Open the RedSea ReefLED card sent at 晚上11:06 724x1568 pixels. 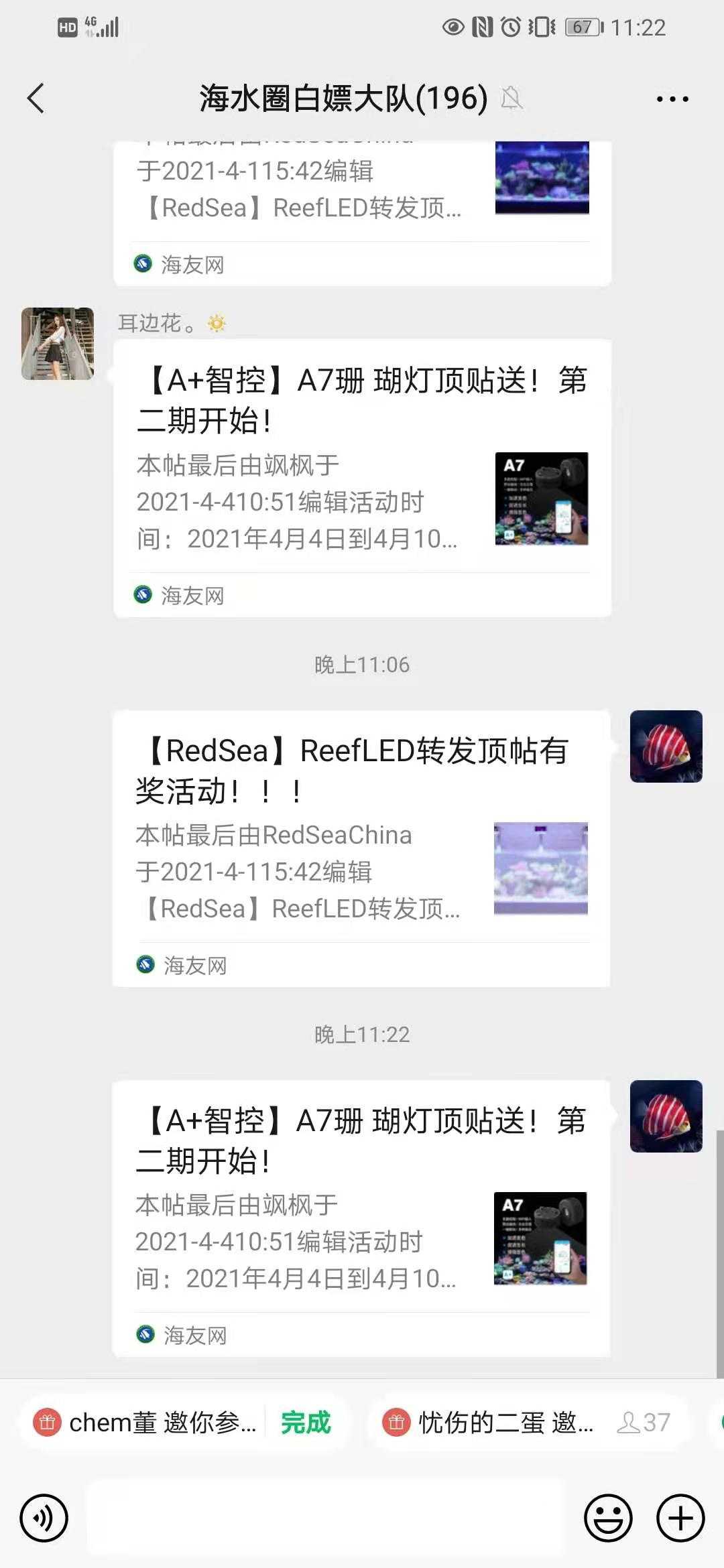point(361,847)
